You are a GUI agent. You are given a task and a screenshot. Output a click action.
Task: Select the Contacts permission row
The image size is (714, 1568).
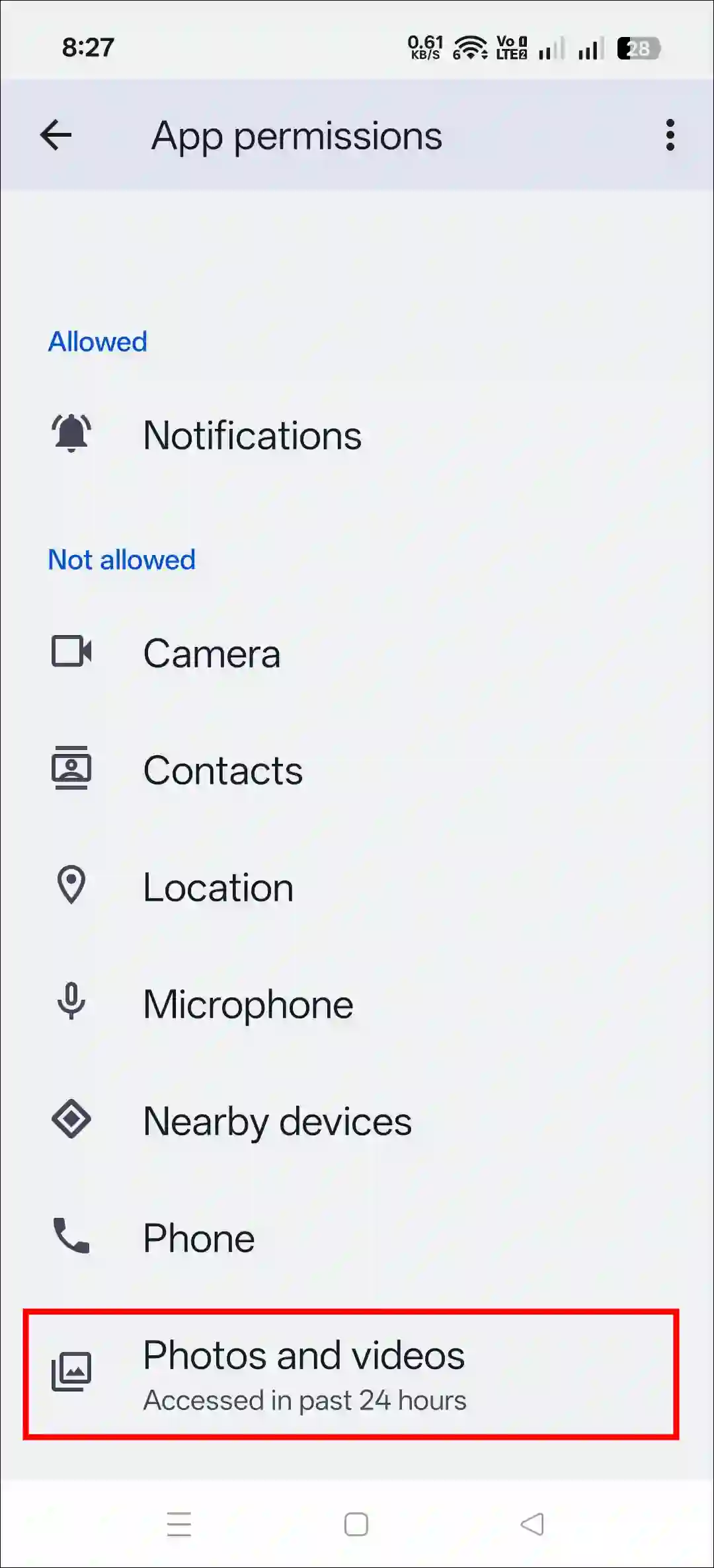(x=223, y=770)
